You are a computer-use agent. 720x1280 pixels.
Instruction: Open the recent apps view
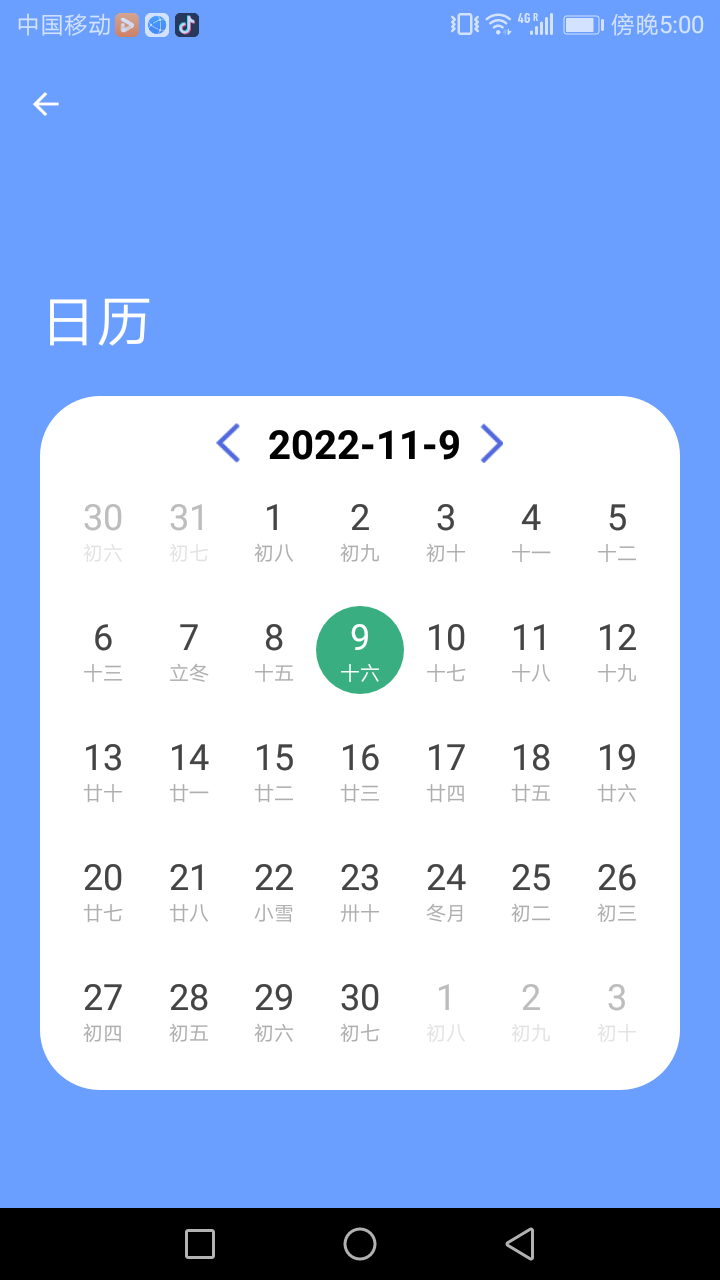pyautogui.click(x=200, y=1244)
